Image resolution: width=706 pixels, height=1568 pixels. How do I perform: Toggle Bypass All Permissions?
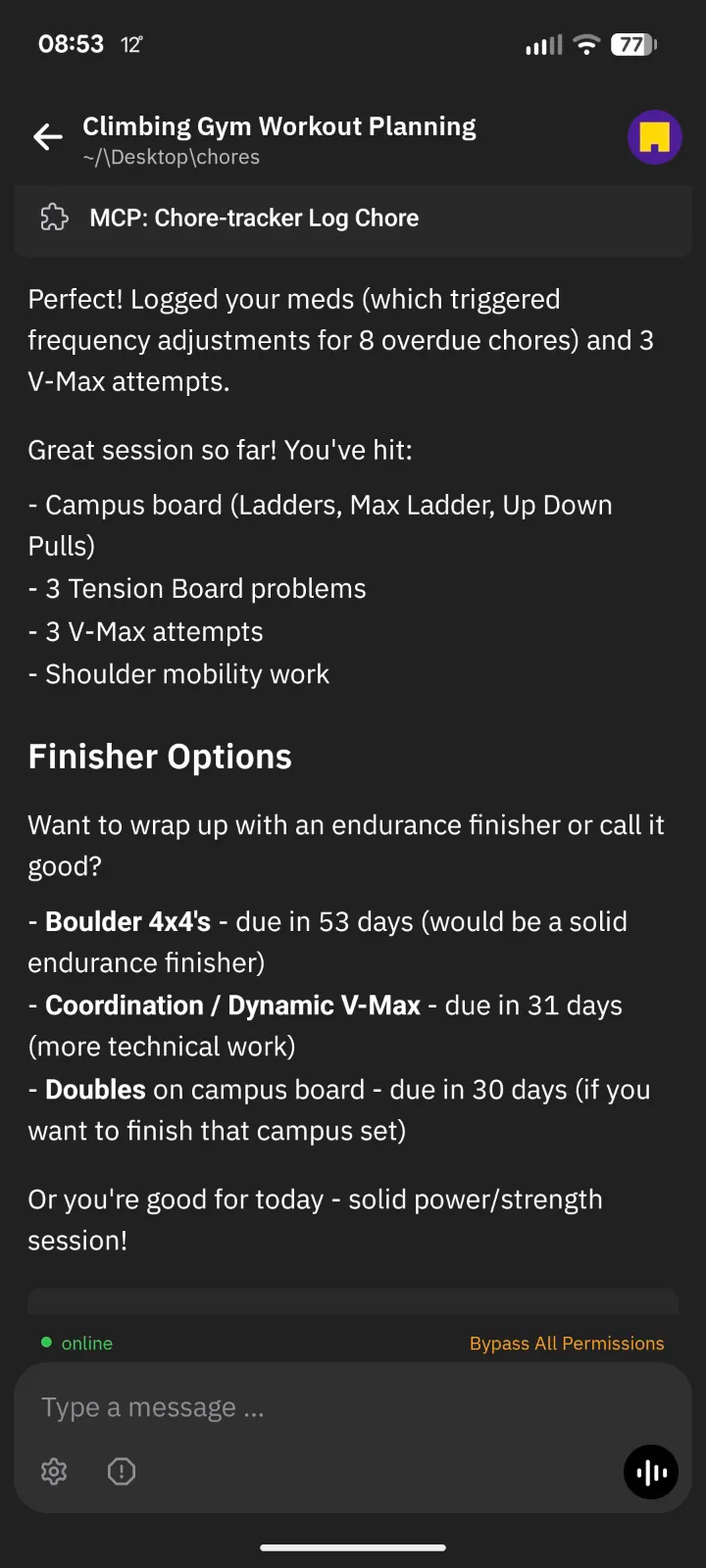566,1343
